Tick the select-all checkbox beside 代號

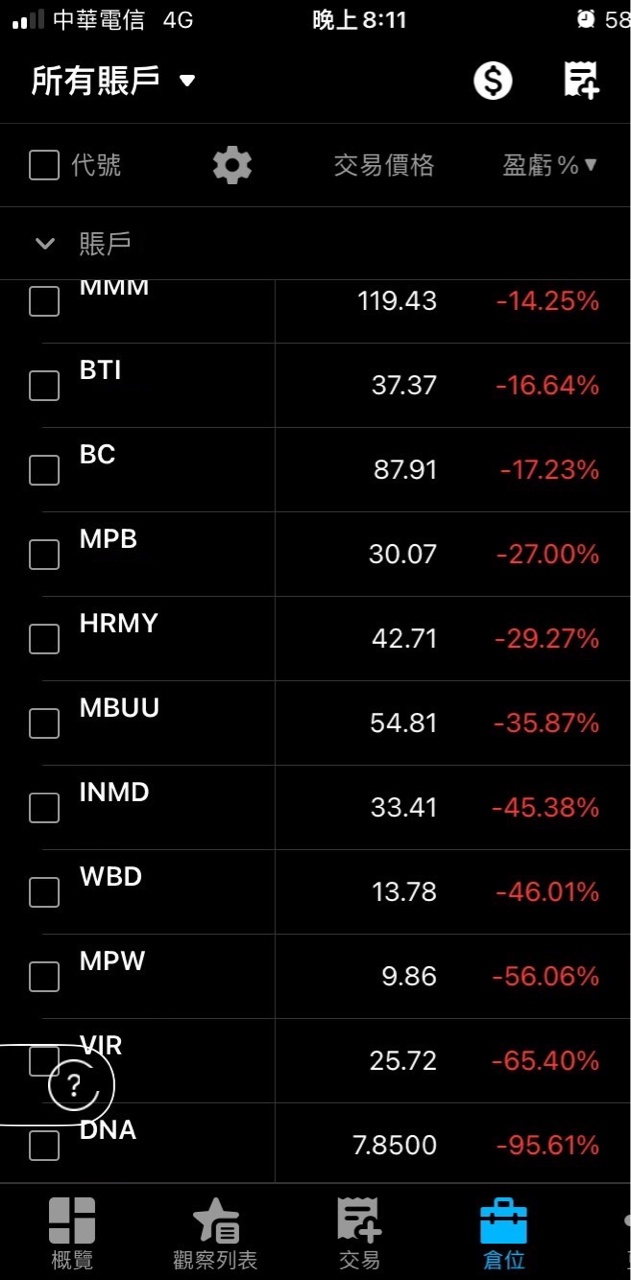coord(44,165)
